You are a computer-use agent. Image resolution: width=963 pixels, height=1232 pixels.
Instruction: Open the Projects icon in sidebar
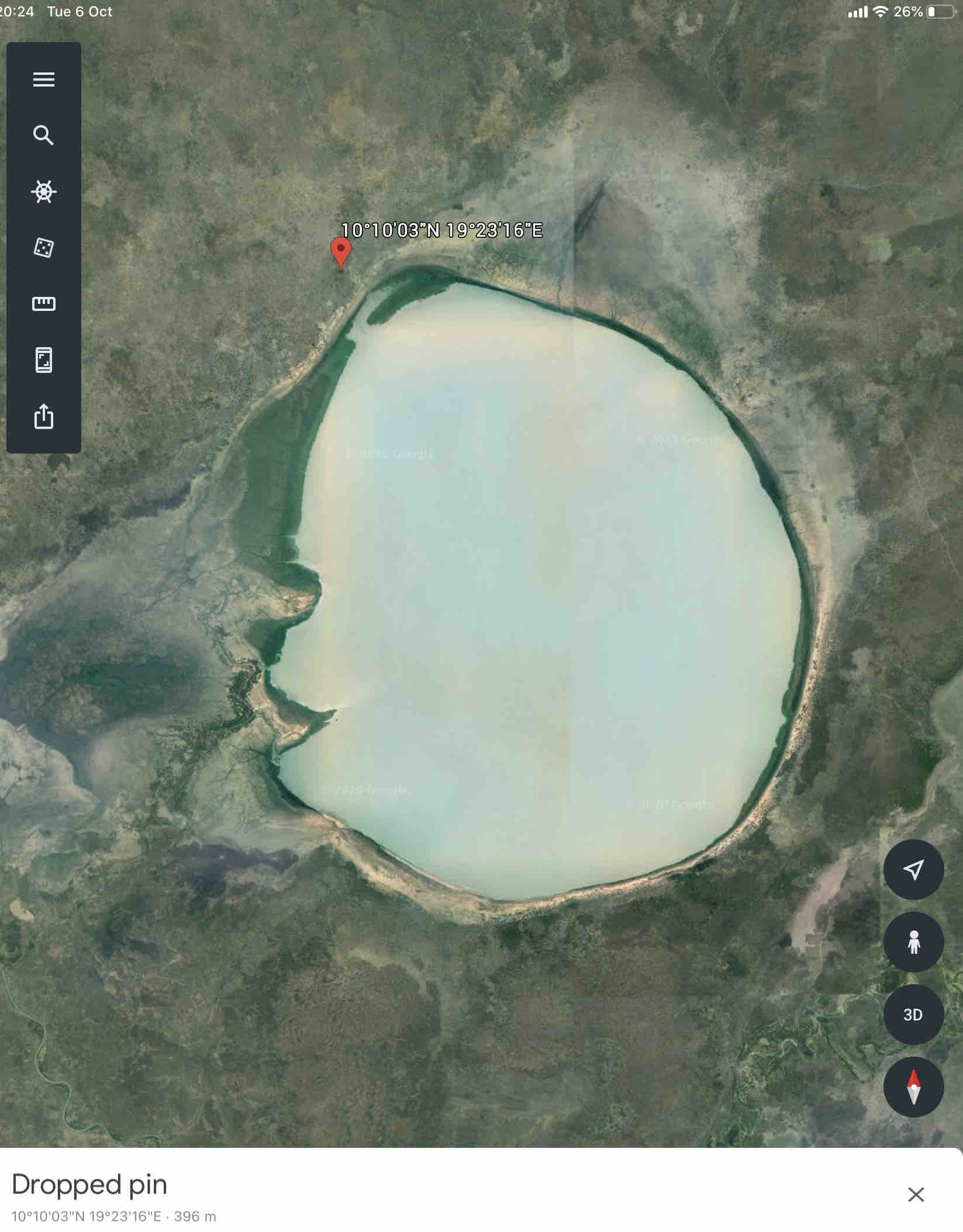click(44, 360)
